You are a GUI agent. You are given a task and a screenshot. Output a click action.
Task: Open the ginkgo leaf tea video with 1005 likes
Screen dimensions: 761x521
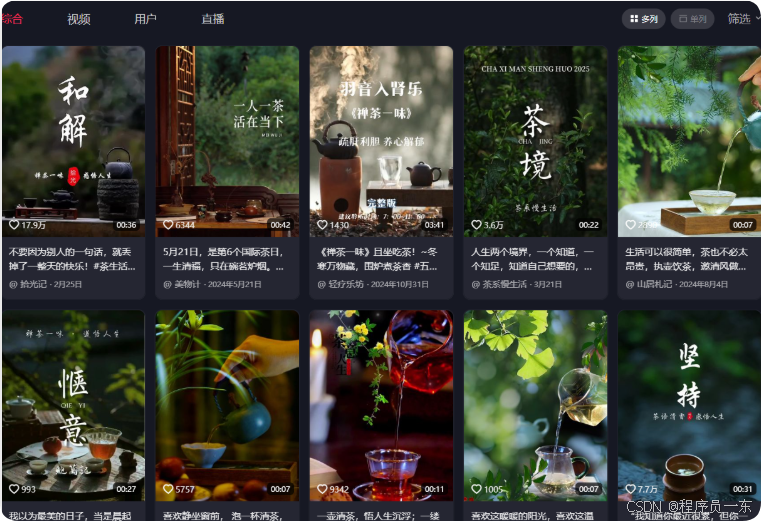pos(535,405)
